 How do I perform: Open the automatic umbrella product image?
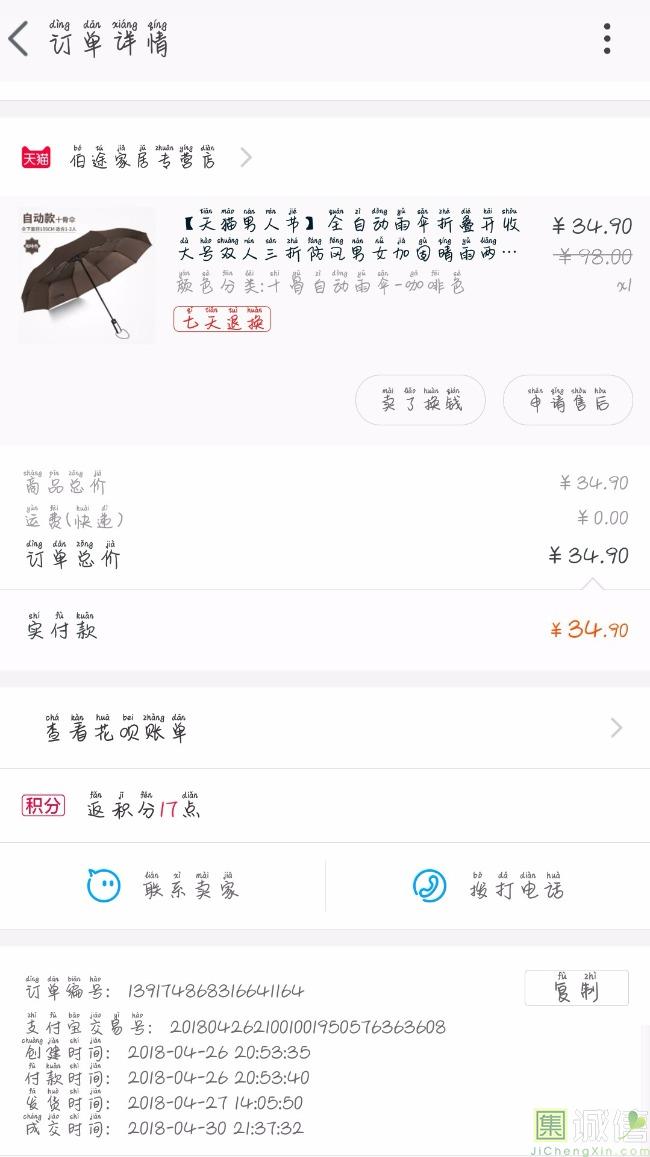[x=87, y=275]
